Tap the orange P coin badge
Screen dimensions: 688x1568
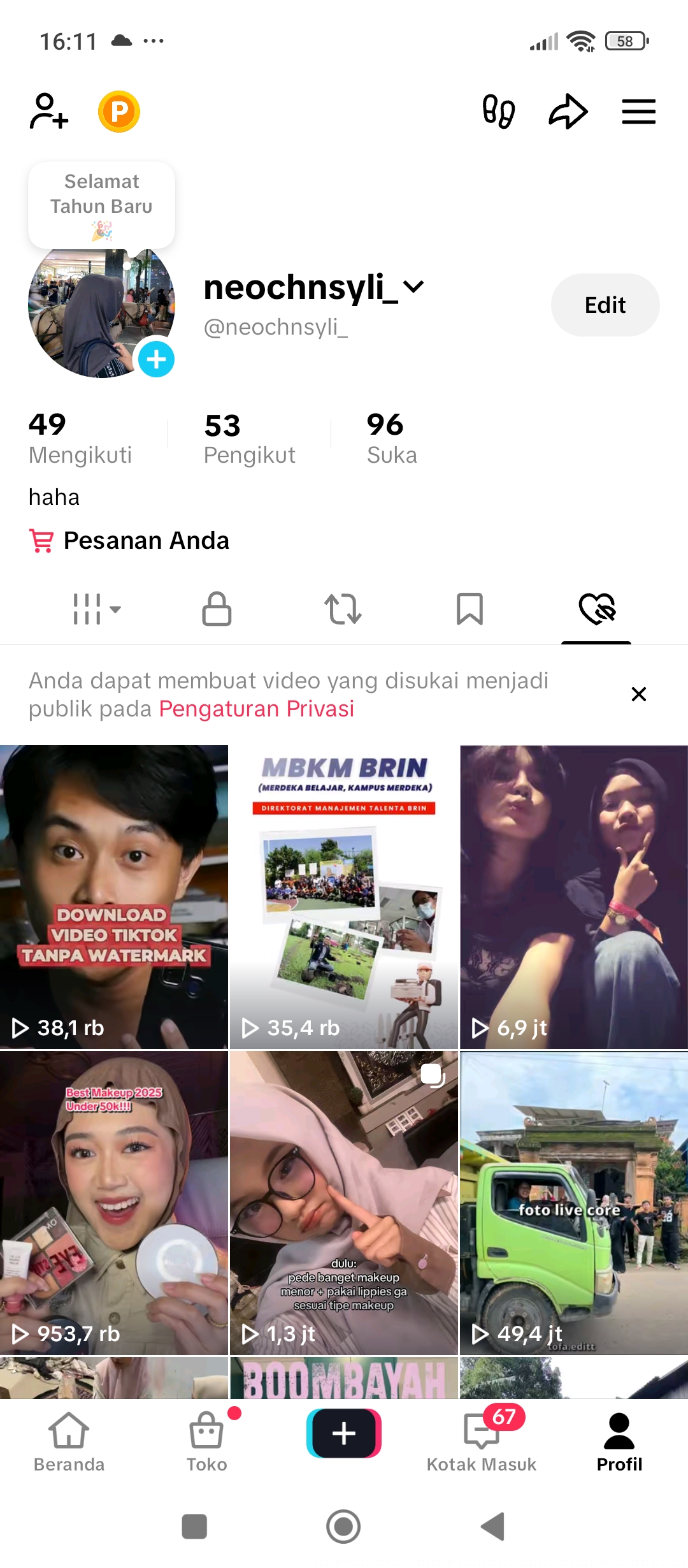[119, 112]
